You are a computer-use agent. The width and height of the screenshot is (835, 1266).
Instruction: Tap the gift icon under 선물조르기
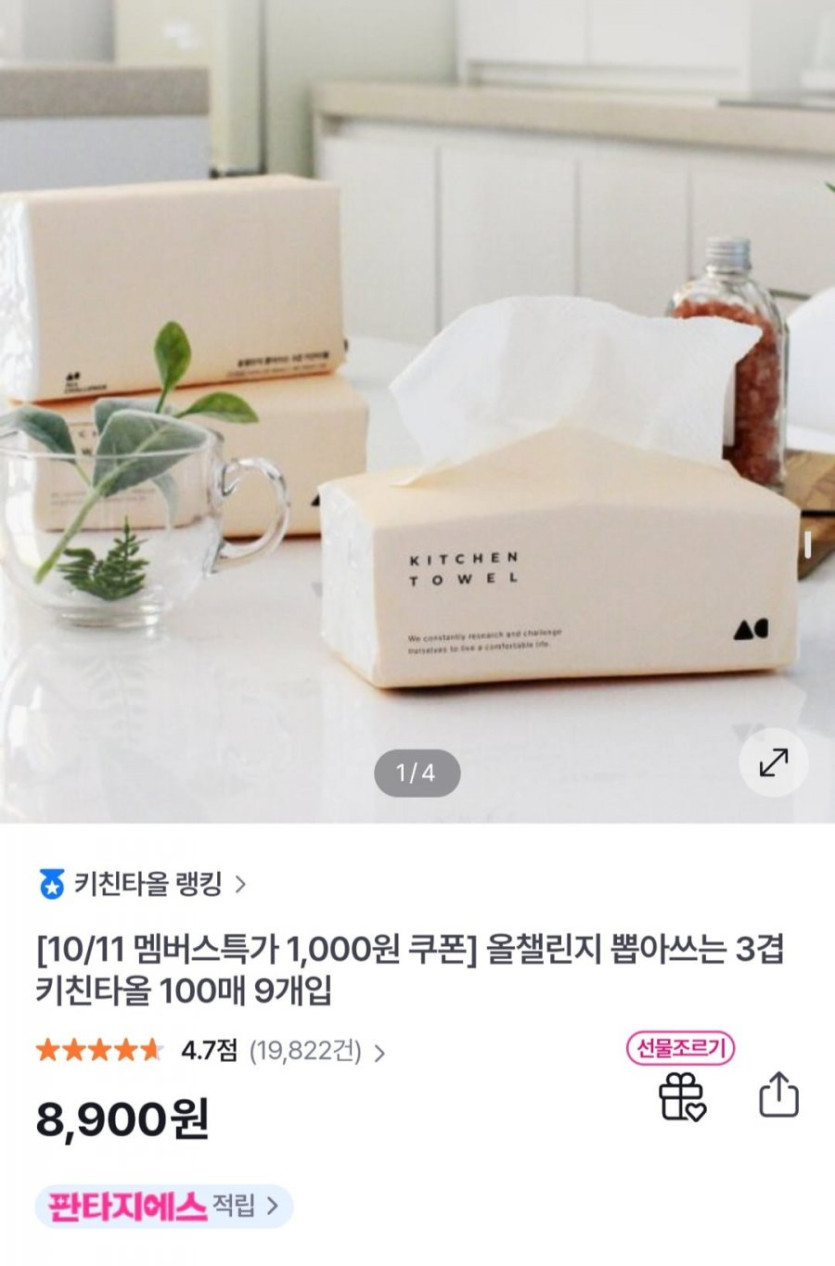click(x=682, y=1096)
